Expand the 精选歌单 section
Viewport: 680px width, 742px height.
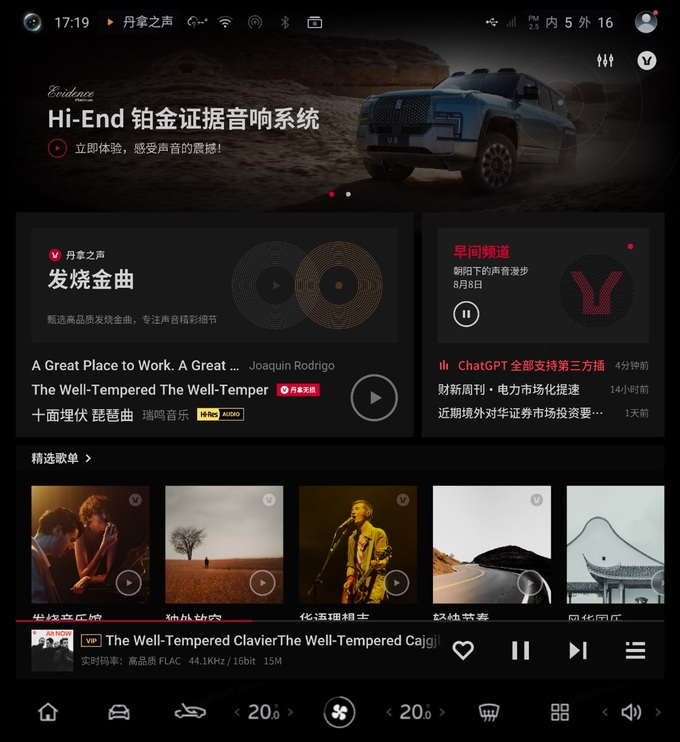click(62, 459)
